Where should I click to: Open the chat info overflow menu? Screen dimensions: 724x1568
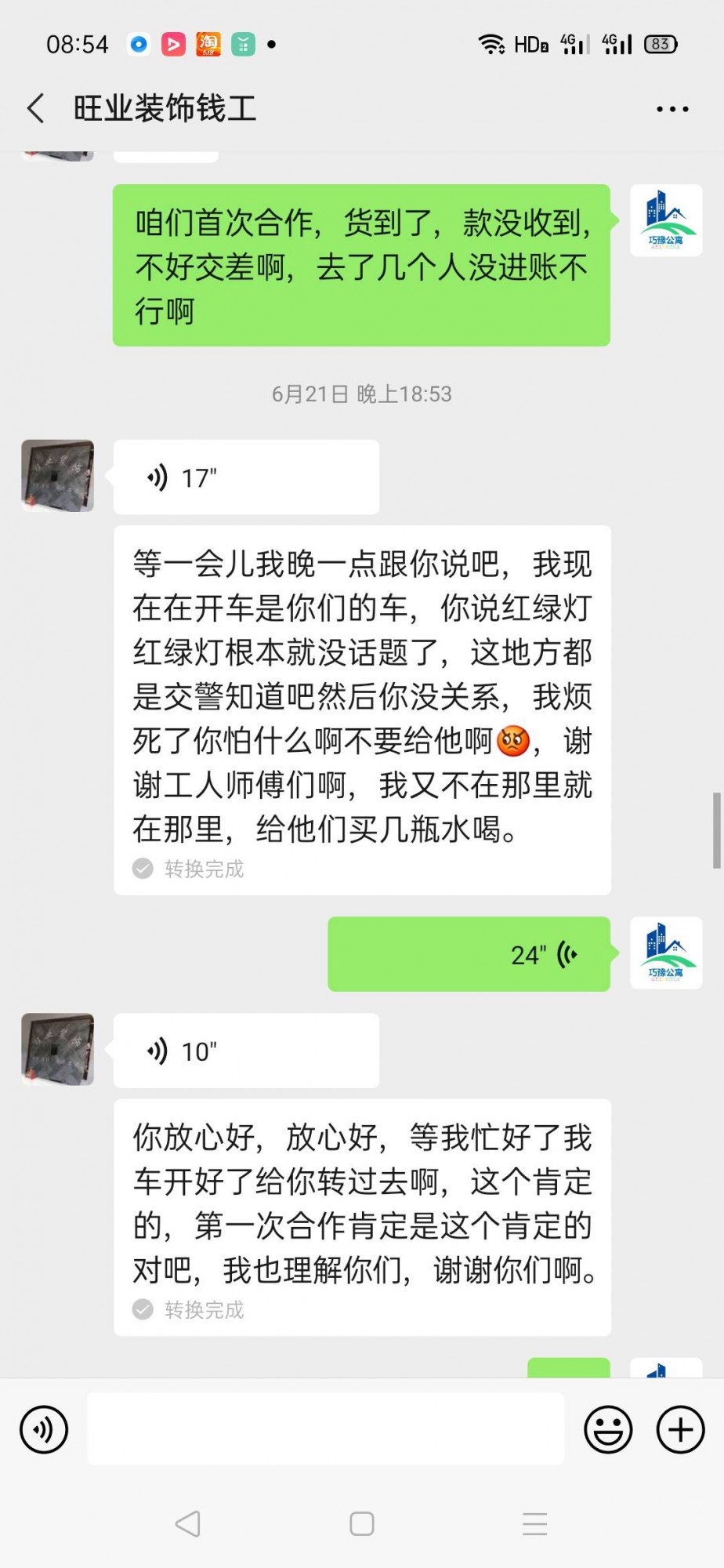672,109
